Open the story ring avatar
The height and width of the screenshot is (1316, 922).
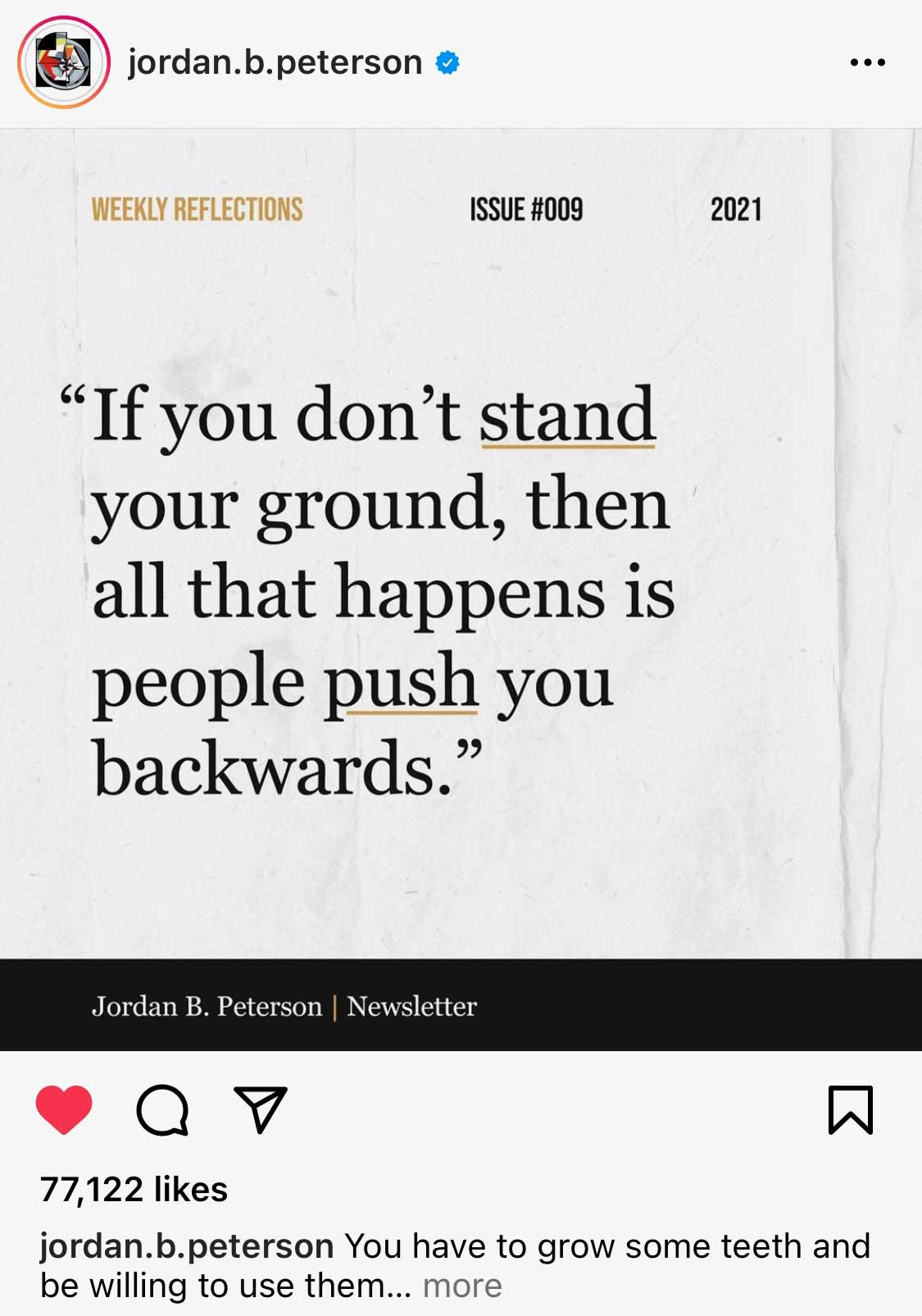[x=63, y=62]
